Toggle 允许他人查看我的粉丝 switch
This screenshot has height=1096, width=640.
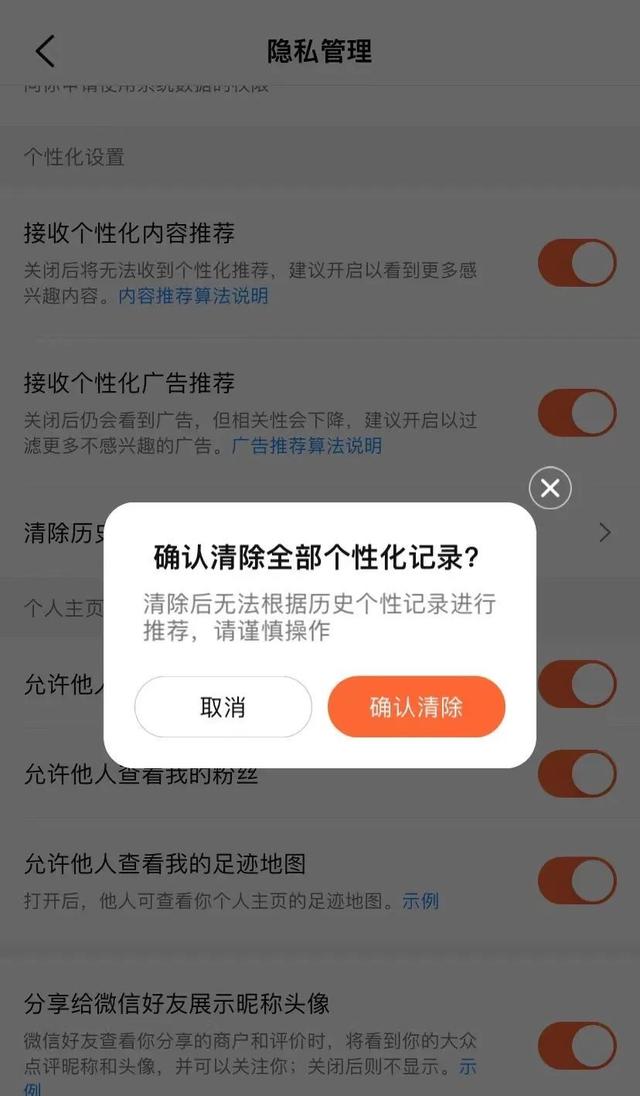[x=577, y=773]
